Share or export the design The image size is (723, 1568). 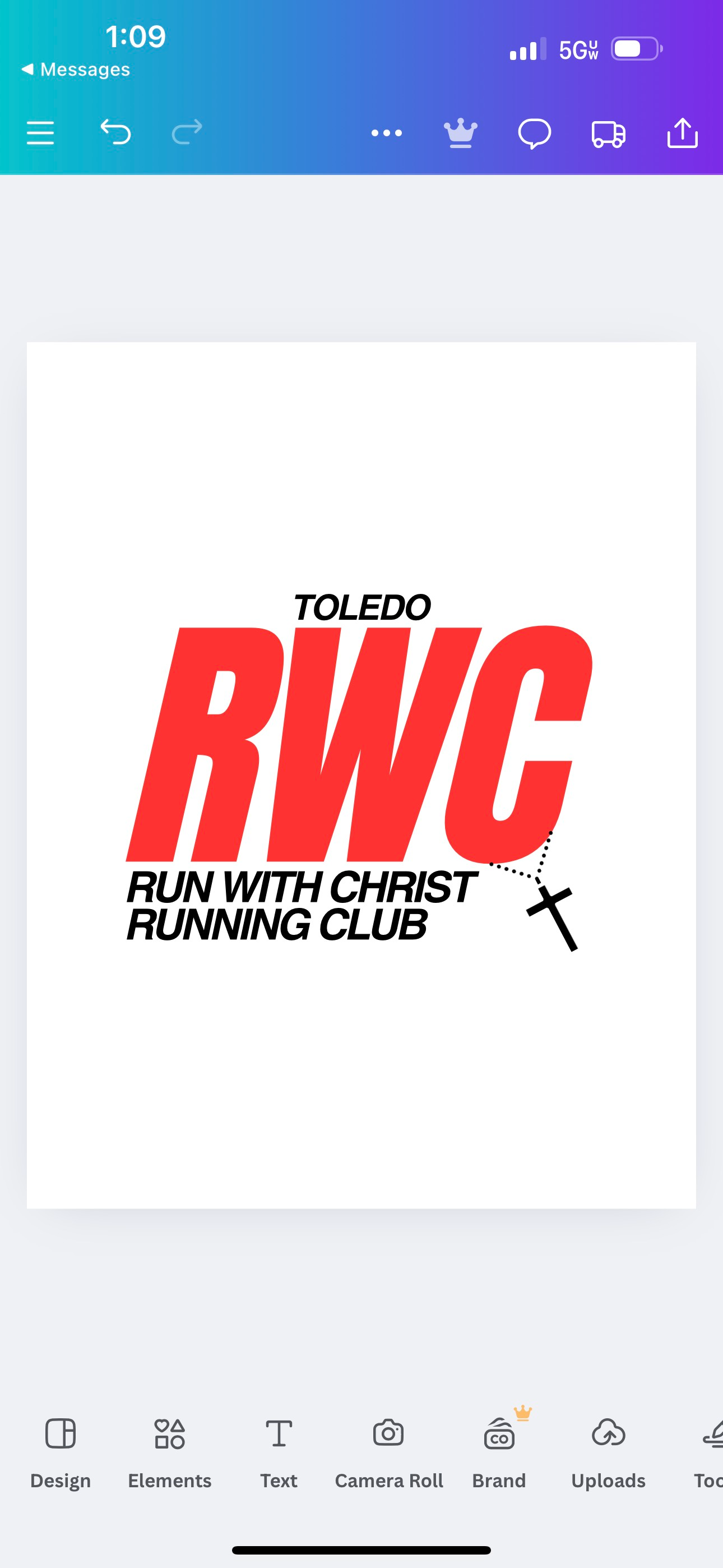point(682,133)
